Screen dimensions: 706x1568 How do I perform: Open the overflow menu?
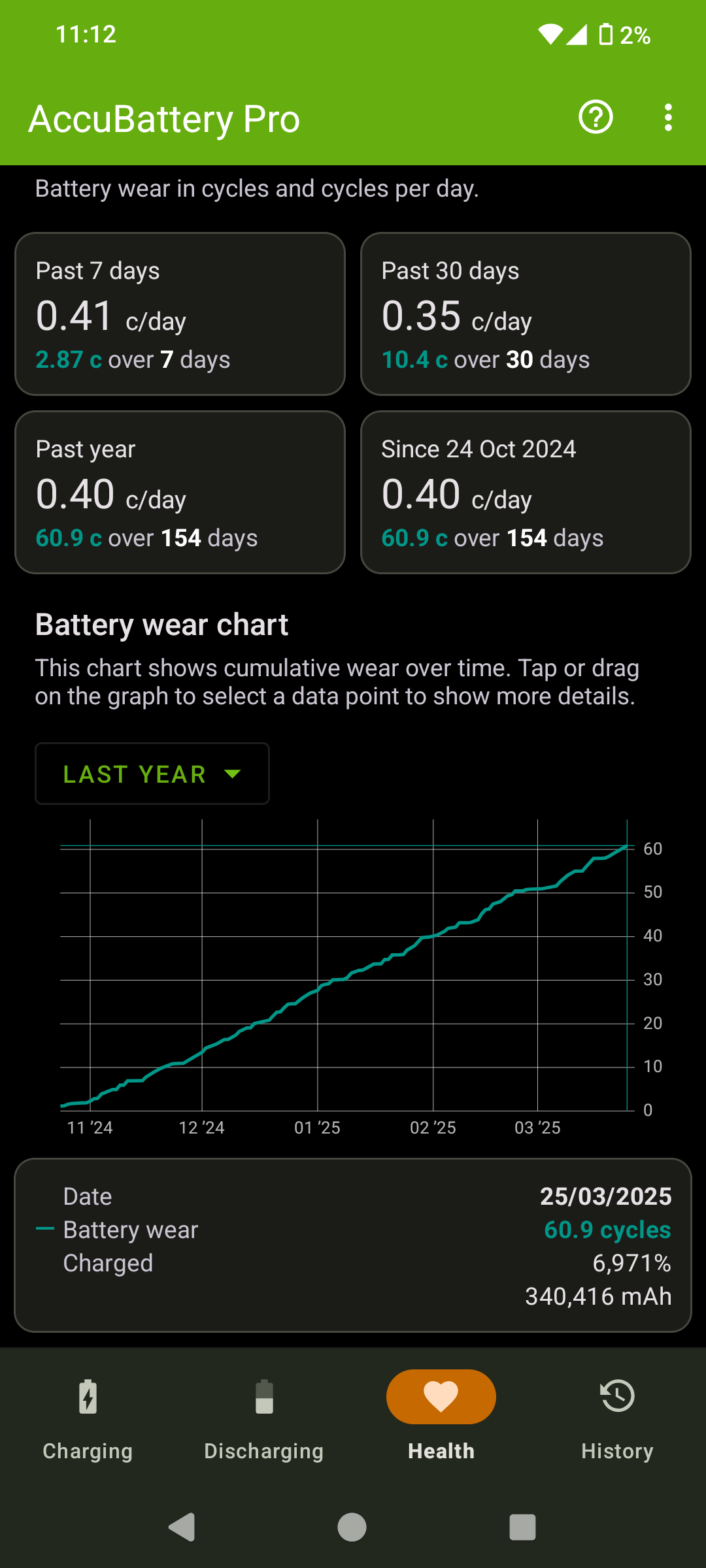coord(667,118)
